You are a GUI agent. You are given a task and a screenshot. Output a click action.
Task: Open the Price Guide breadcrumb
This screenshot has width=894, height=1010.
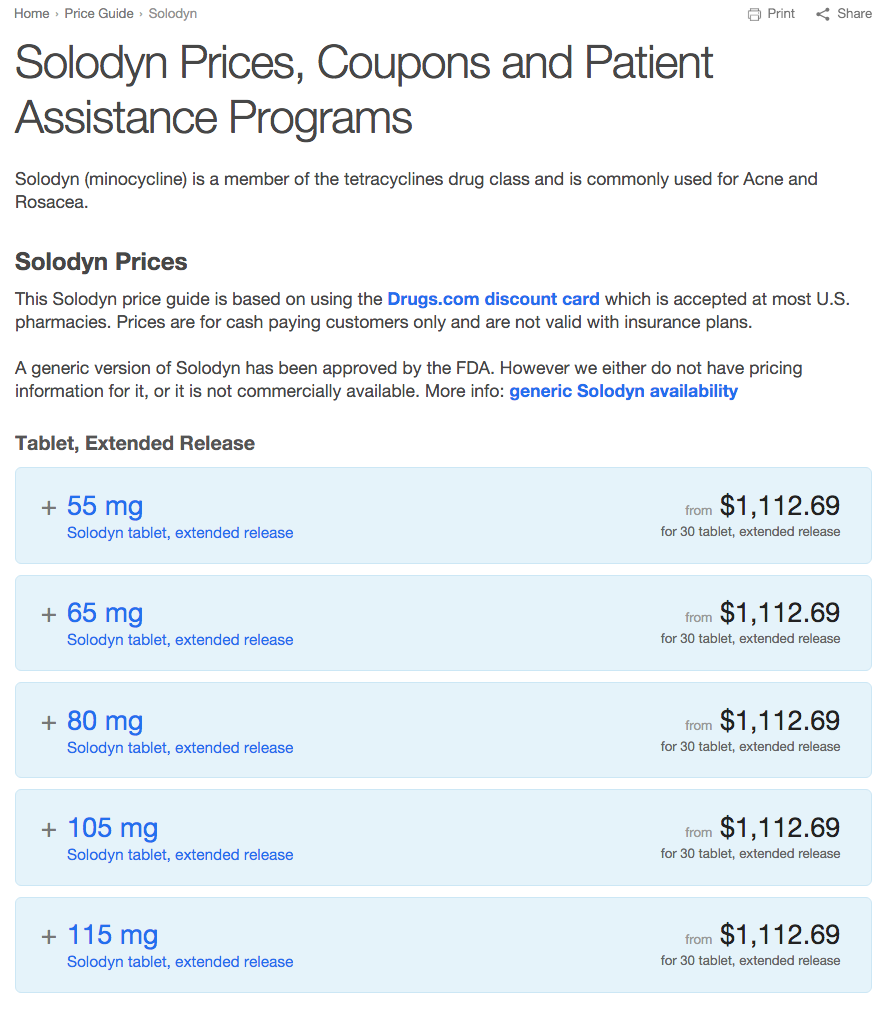point(99,14)
